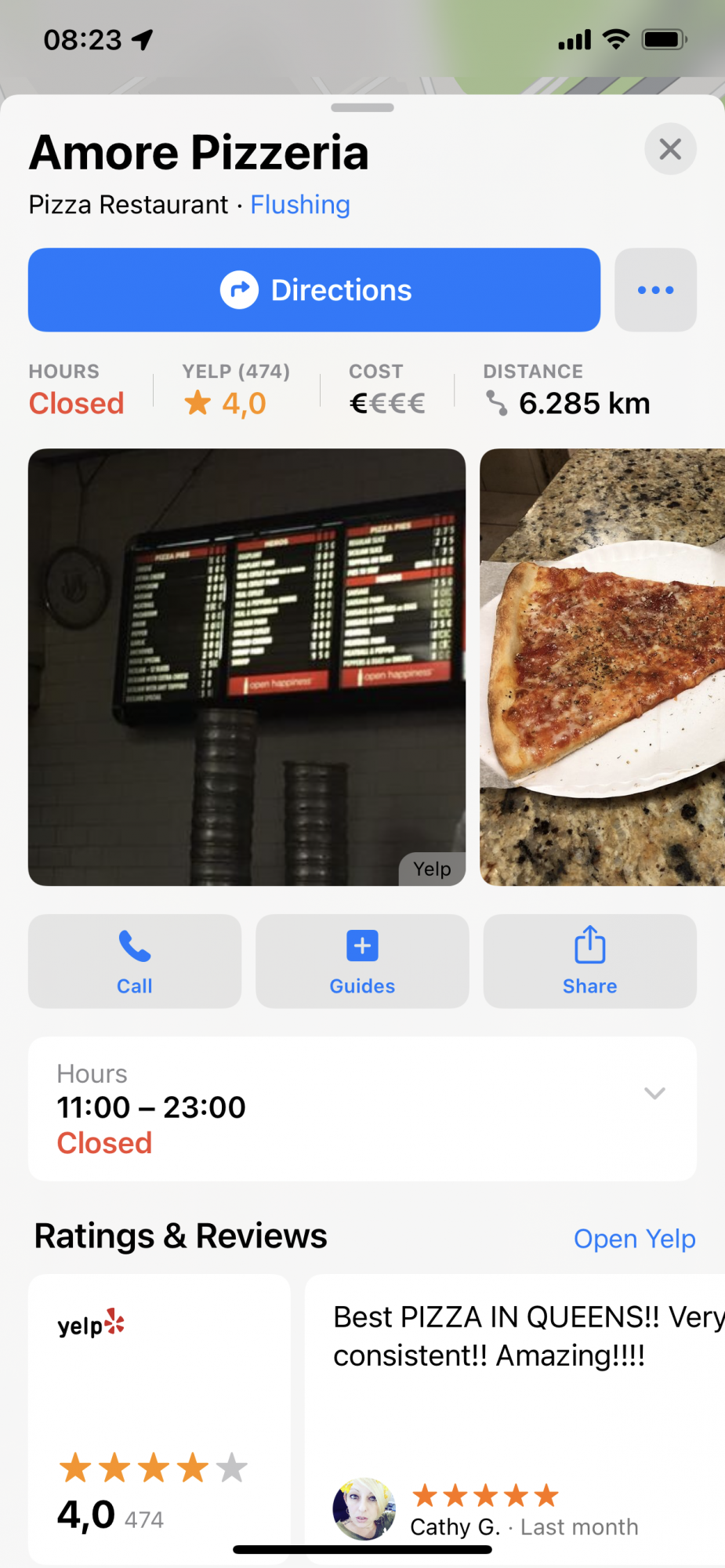Jump to the Yelp (474) rating

[x=235, y=390]
